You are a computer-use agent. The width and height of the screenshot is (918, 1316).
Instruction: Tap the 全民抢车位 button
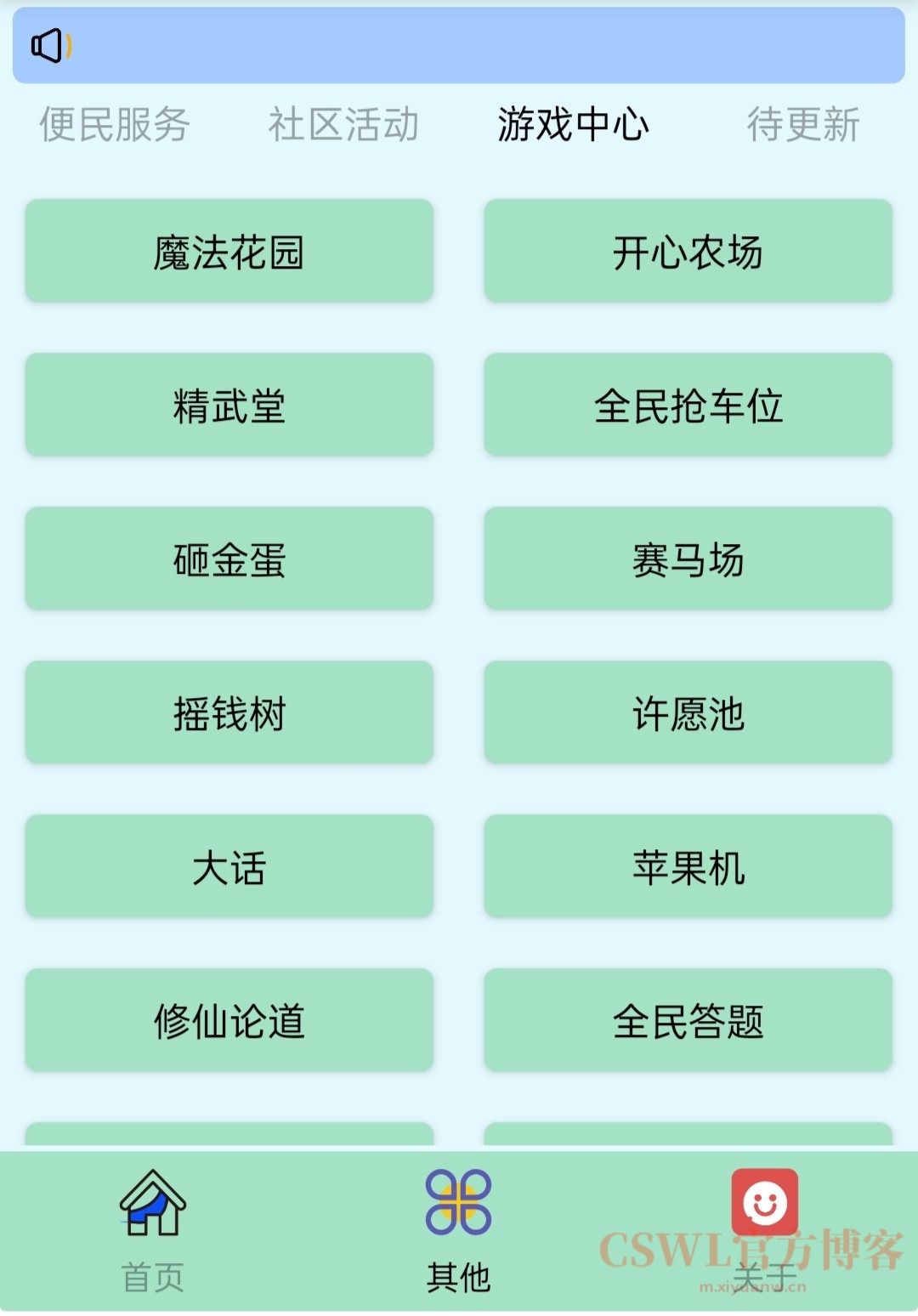pos(688,406)
